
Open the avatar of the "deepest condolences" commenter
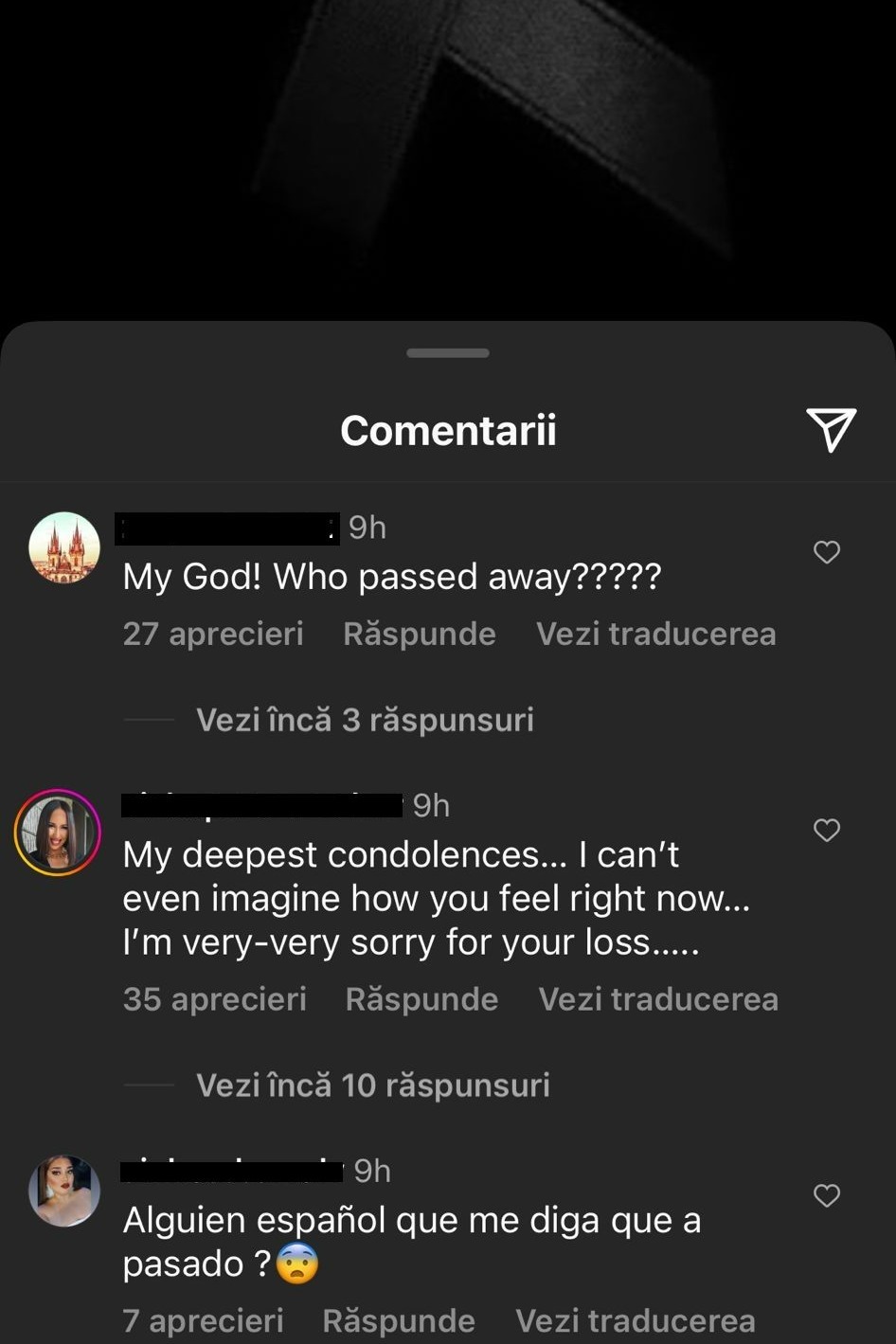pyautogui.click(x=58, y=833)
